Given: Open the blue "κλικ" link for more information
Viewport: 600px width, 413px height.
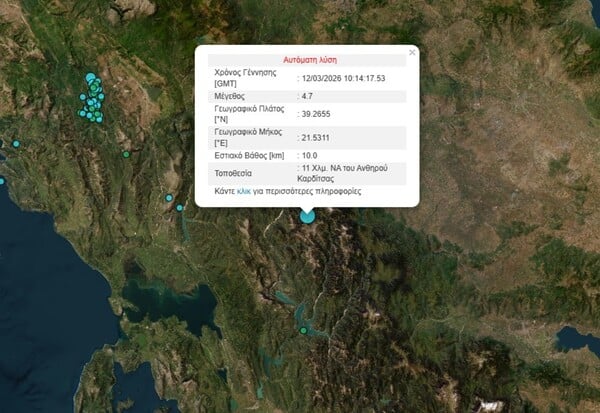Looking at the screenshot, I should coord(243,190).
